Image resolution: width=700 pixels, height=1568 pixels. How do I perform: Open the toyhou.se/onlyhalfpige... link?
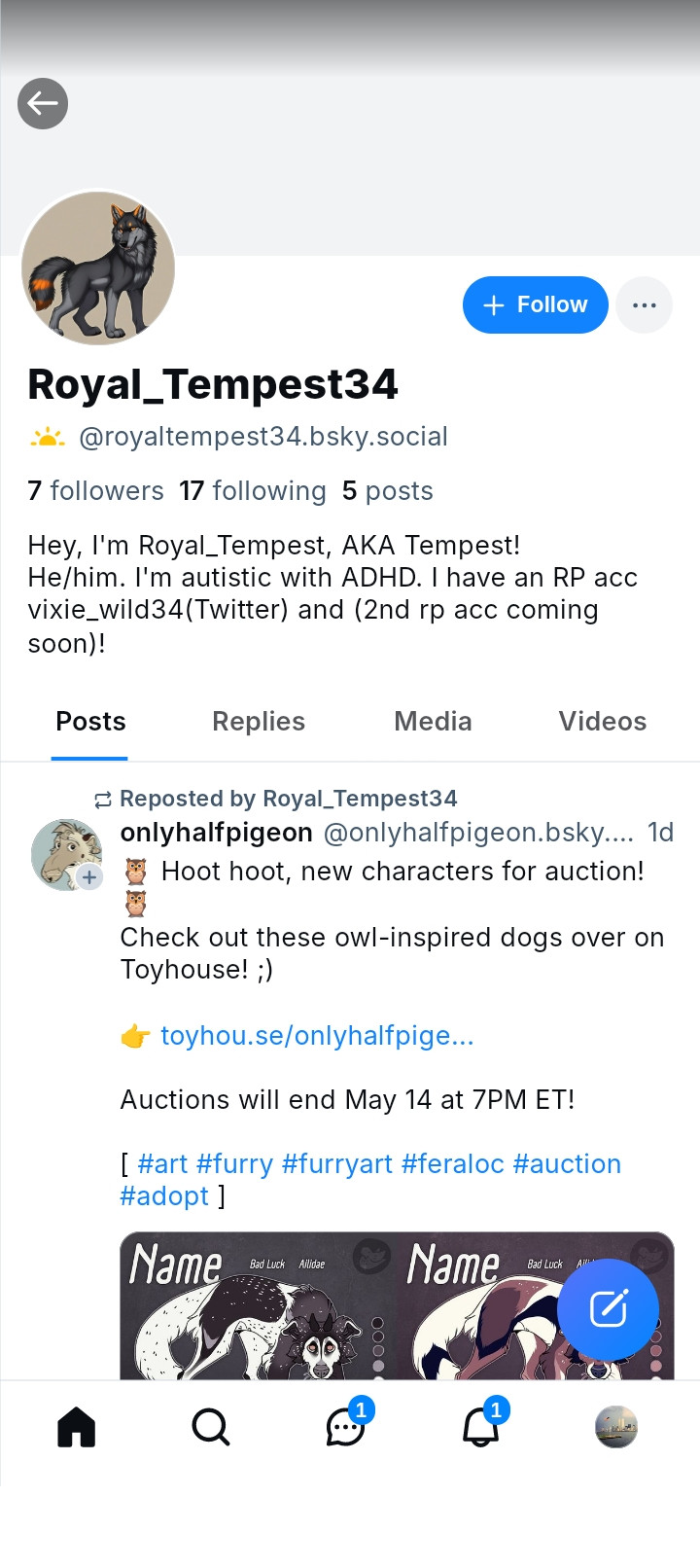(x=317, y=1036)
